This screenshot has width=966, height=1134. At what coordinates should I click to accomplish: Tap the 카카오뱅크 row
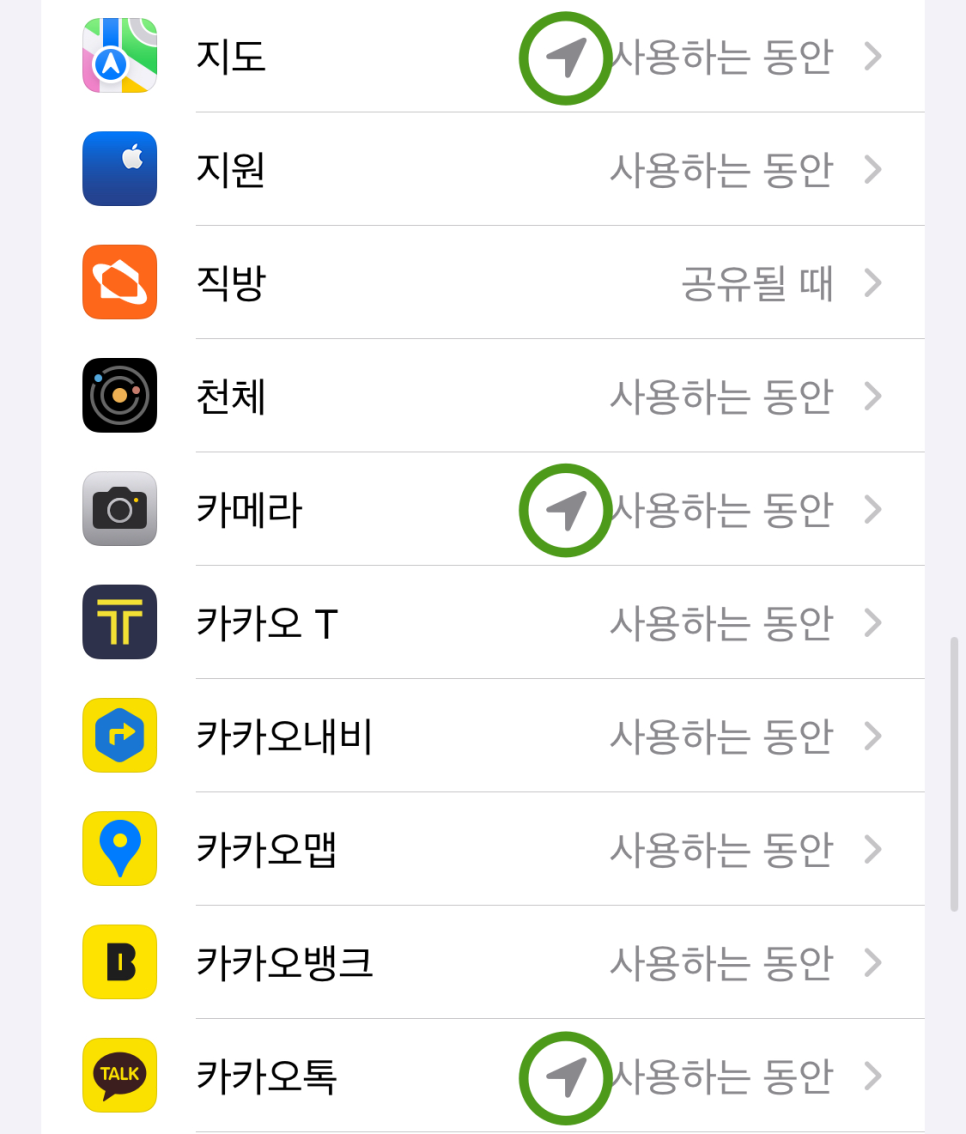[x=482, y=963]
